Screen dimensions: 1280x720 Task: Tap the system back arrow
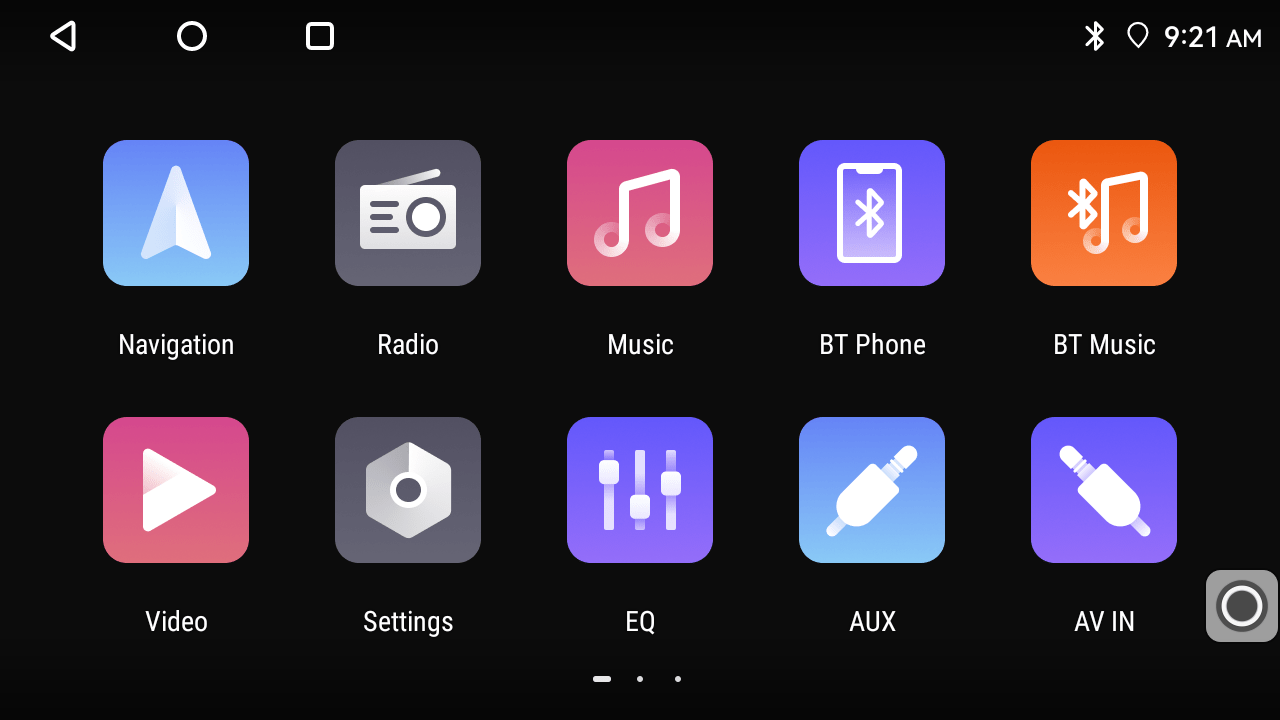(63, 37)
